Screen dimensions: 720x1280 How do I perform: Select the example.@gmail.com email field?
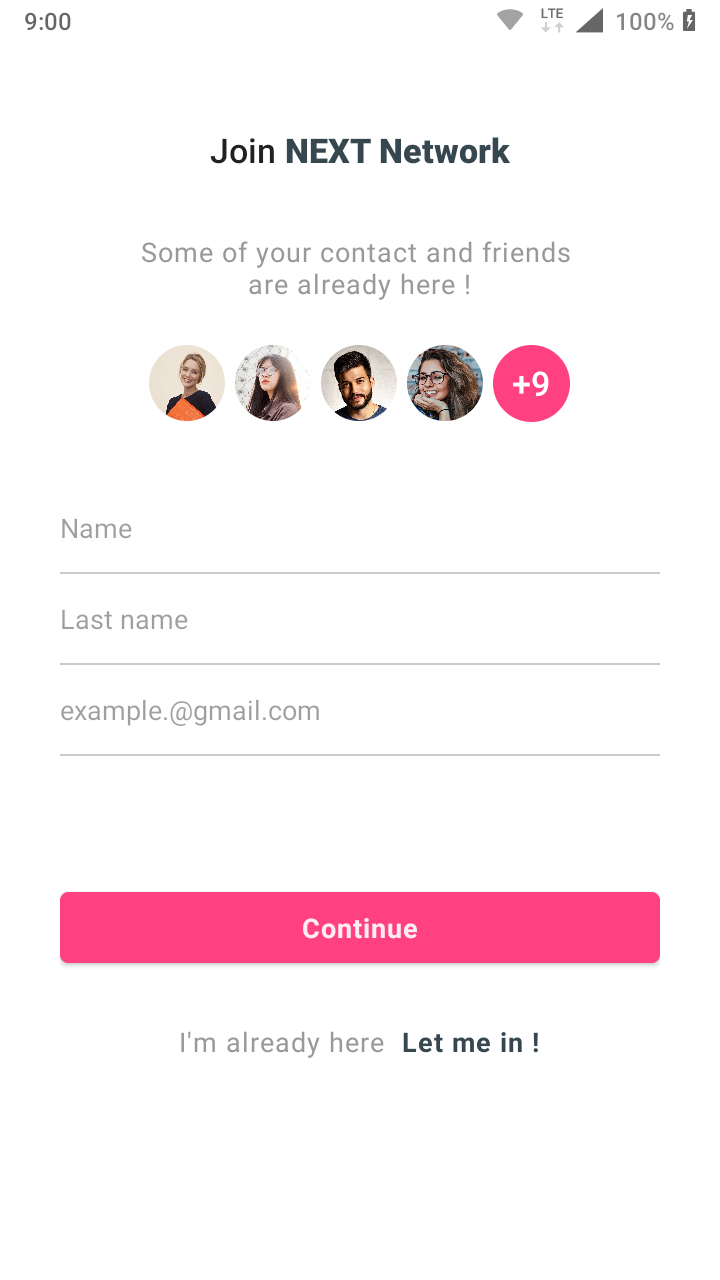360,712
